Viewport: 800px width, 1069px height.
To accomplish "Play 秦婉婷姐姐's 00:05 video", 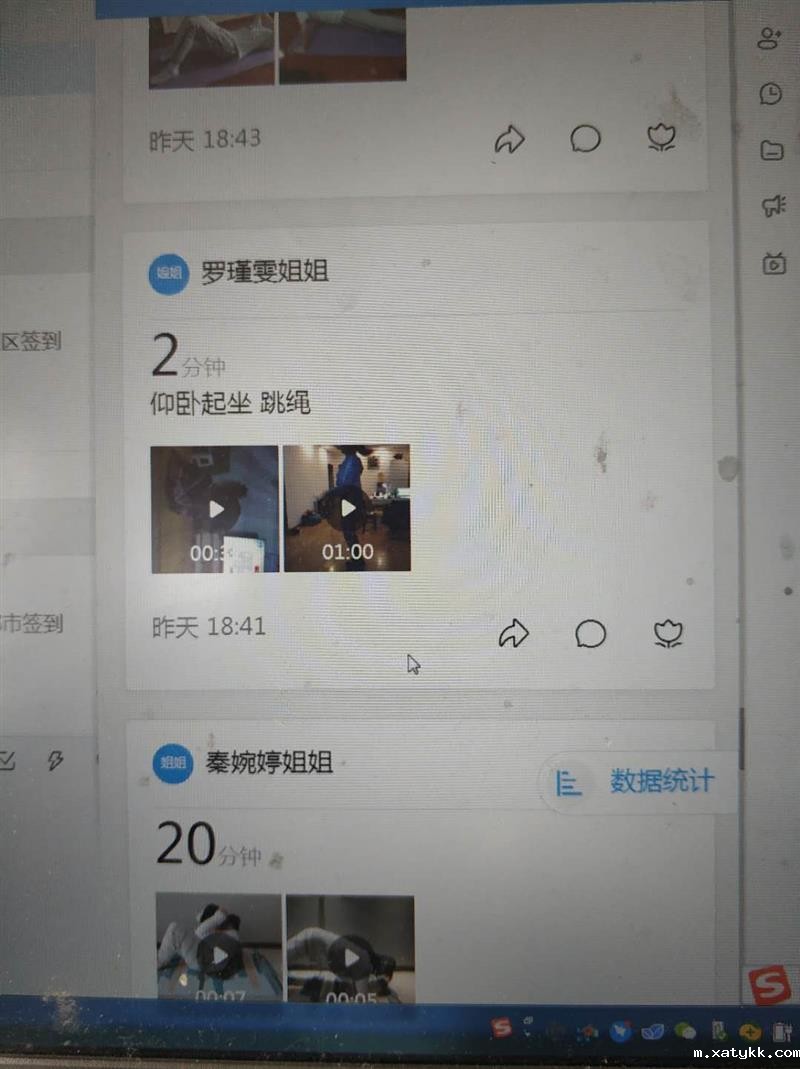I will tap(350, 955).
